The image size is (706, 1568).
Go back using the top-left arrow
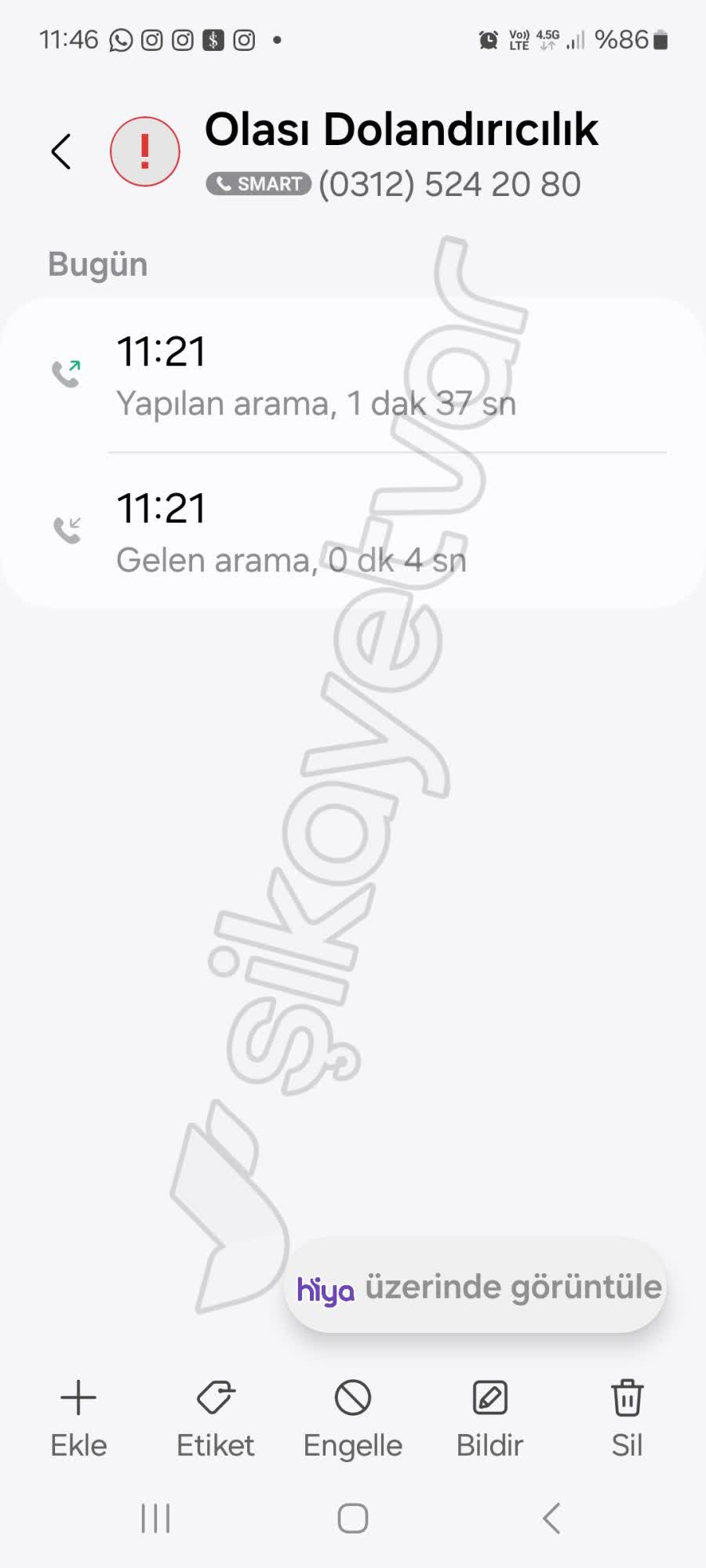coord(61,151)
